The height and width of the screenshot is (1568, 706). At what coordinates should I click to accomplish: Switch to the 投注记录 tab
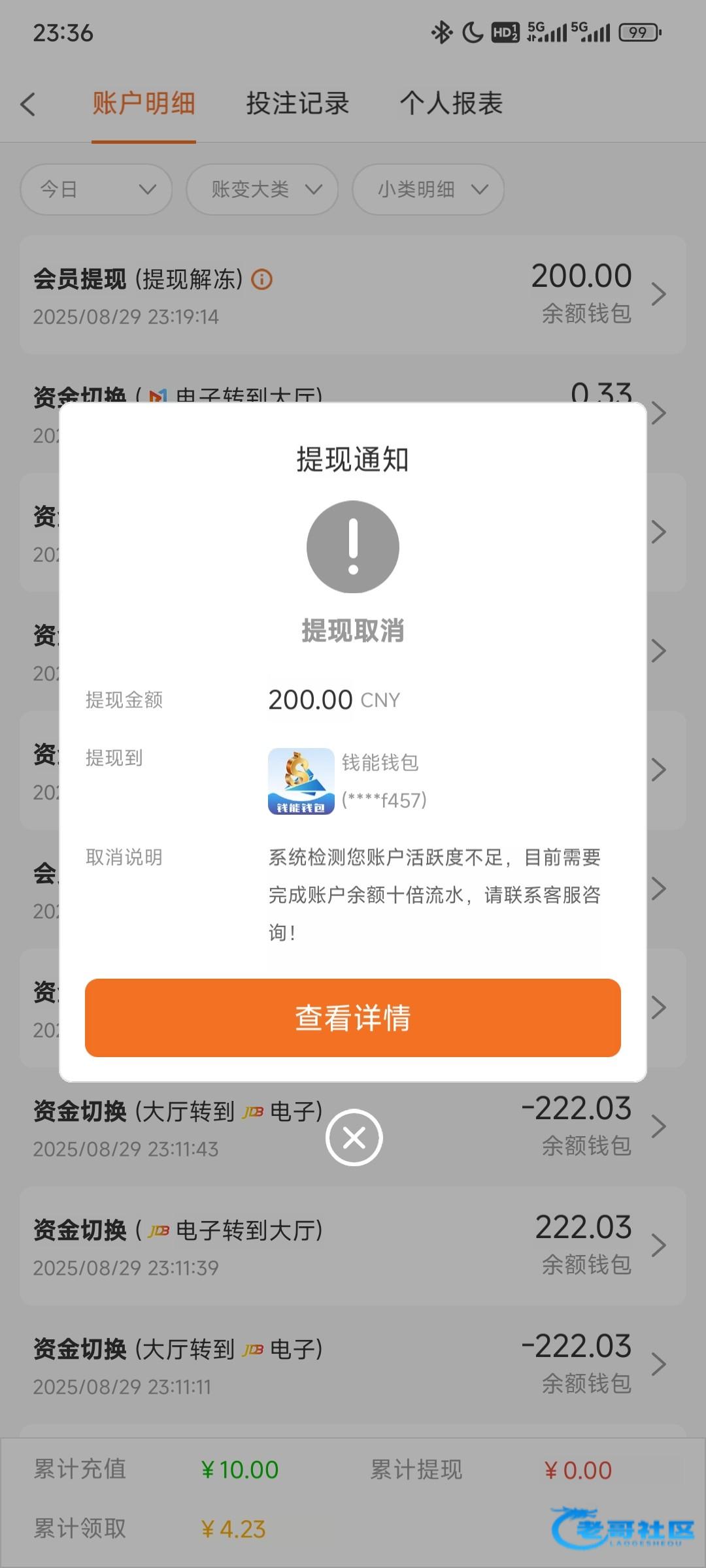point(297,103)
